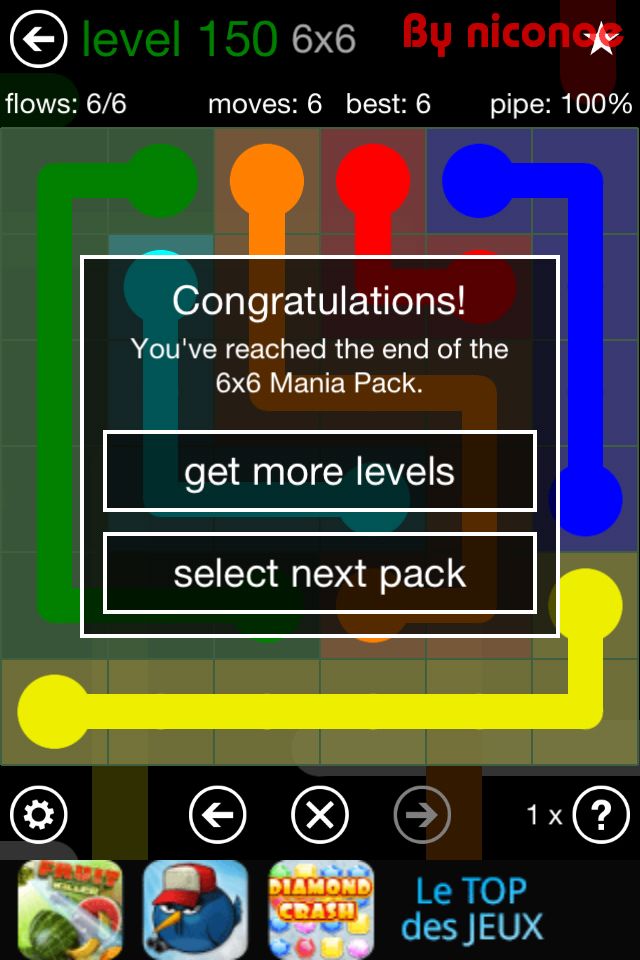Go back using the top-left arrow
Image resolution: width=640 pixels, height=960 pixels.
38,40
